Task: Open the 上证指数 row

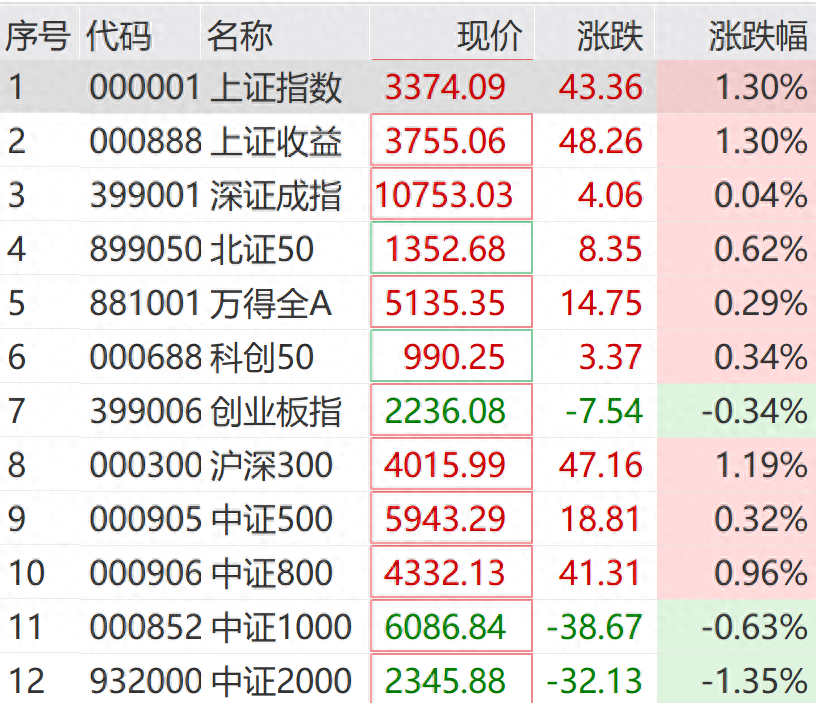Action: (408, 86)
